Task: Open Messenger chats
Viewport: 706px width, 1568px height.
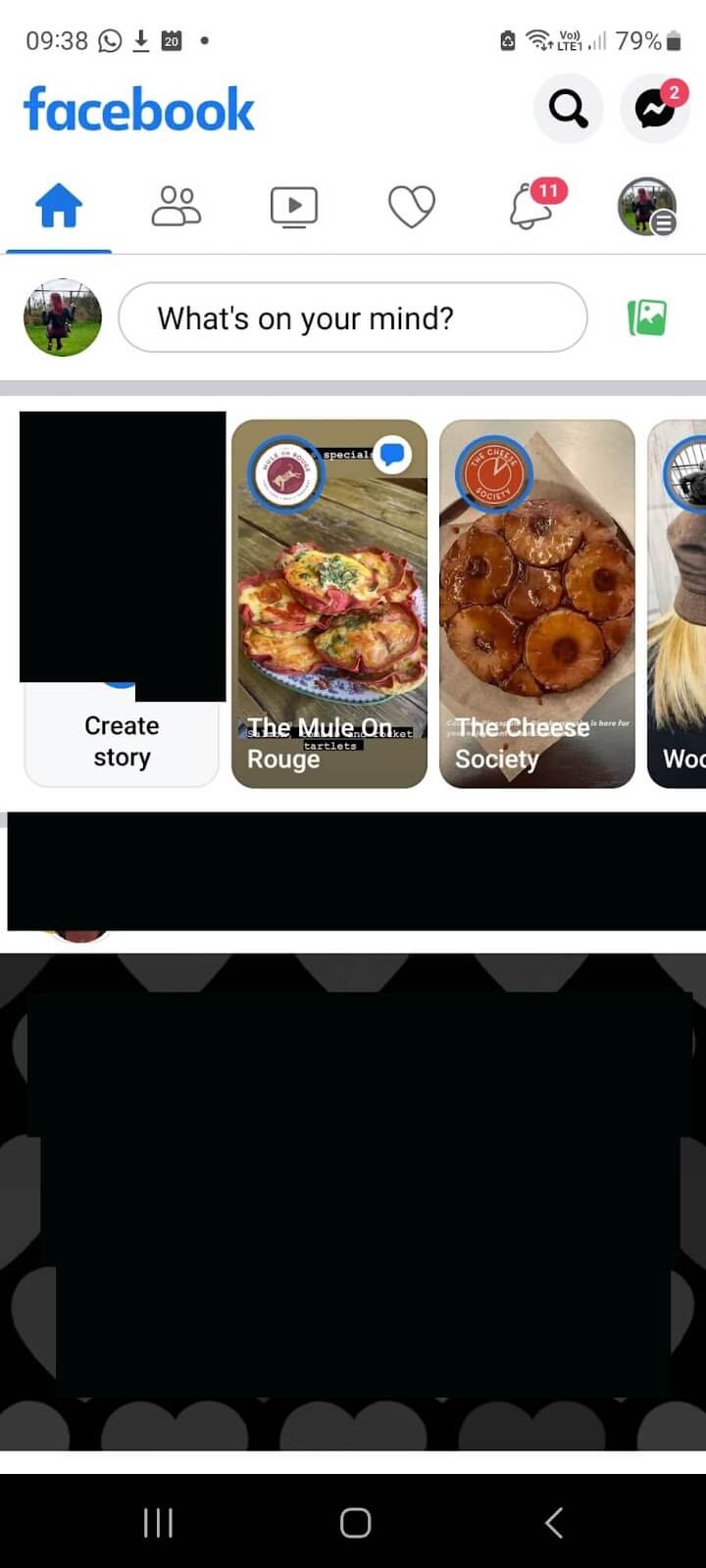Action: [654, 109]
